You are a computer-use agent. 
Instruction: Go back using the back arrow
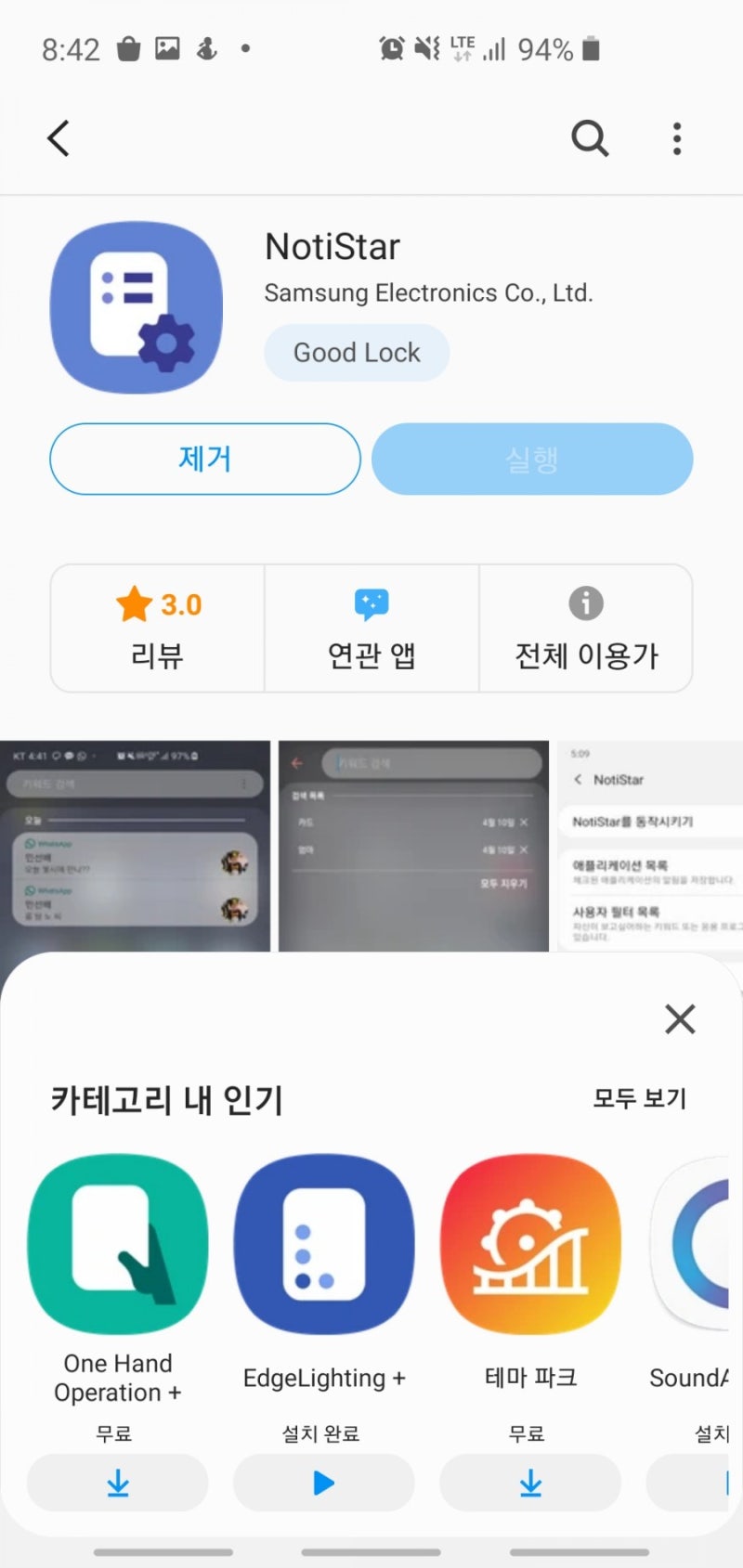(x=58, y=138)
